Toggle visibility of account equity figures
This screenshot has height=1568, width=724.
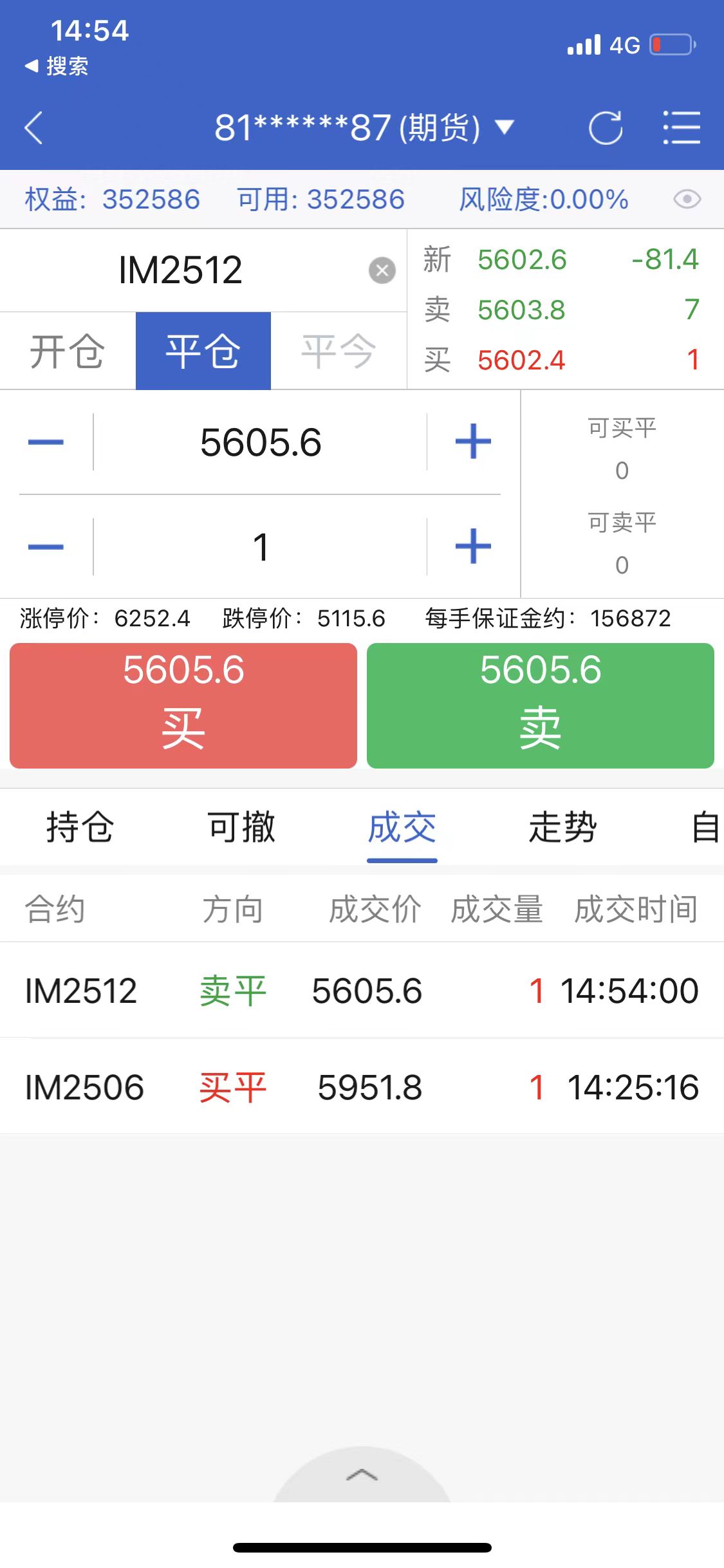pos(687,200)
